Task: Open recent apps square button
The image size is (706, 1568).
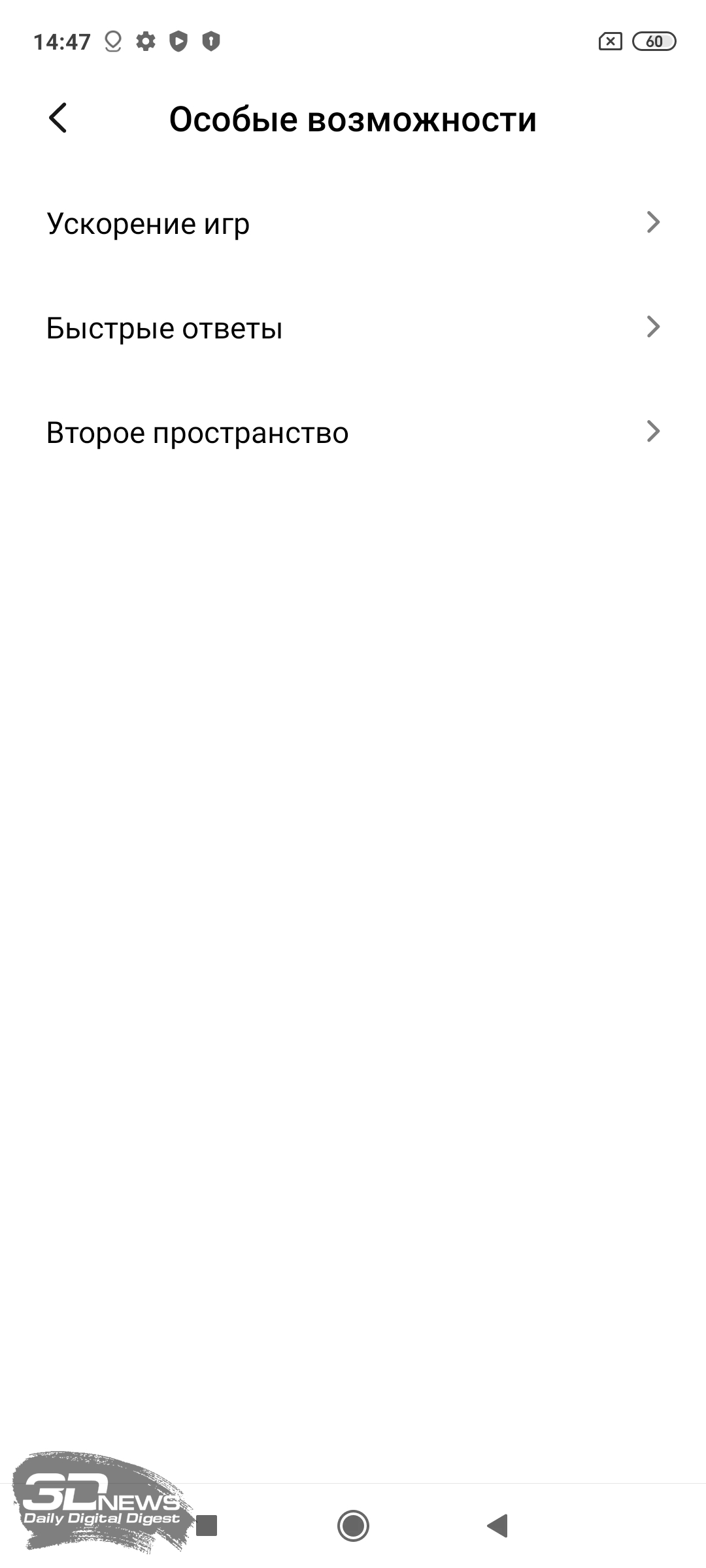Action: click(207, 1526)
